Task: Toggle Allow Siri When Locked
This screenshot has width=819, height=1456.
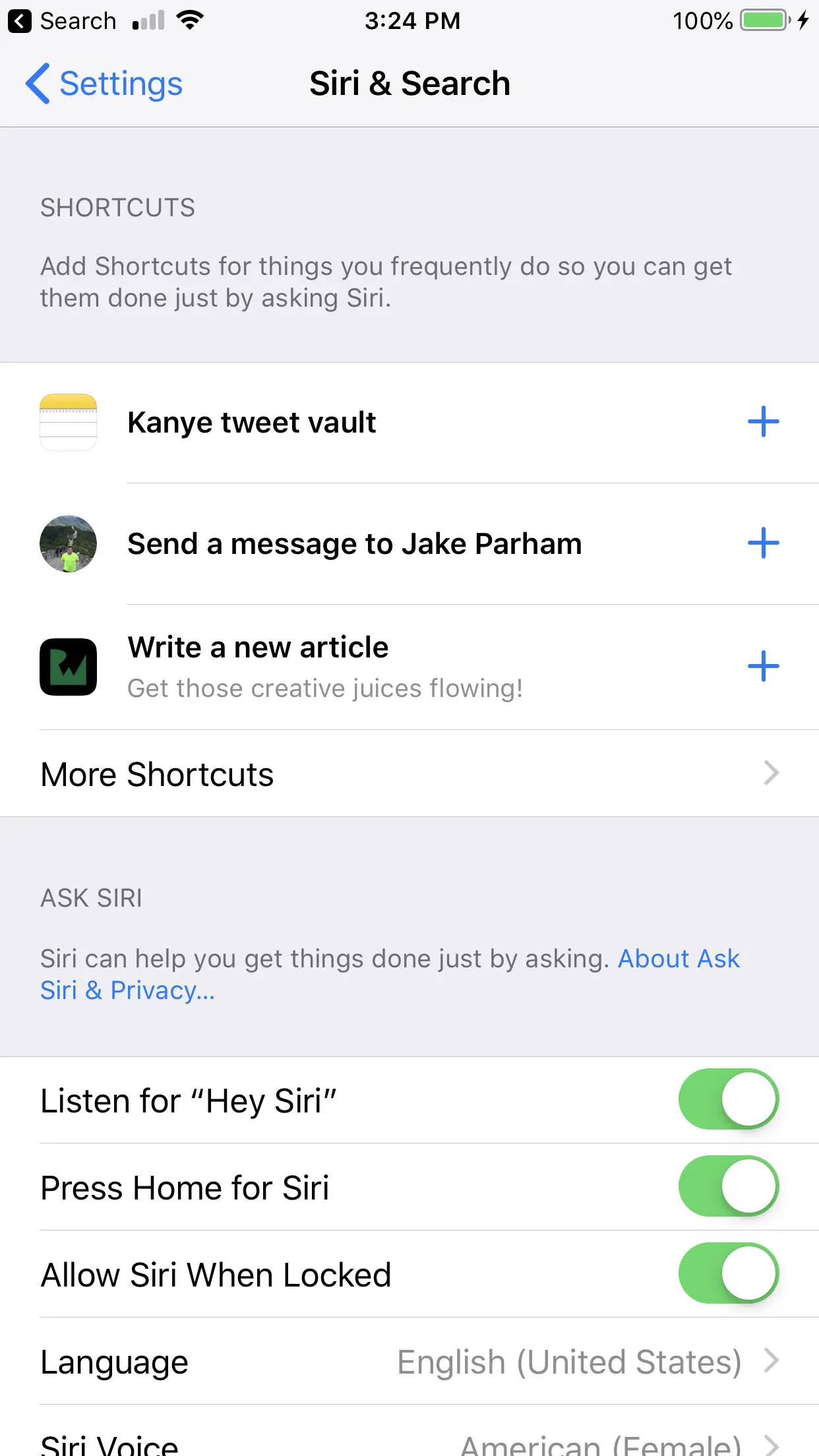Action: (728, 1273)
